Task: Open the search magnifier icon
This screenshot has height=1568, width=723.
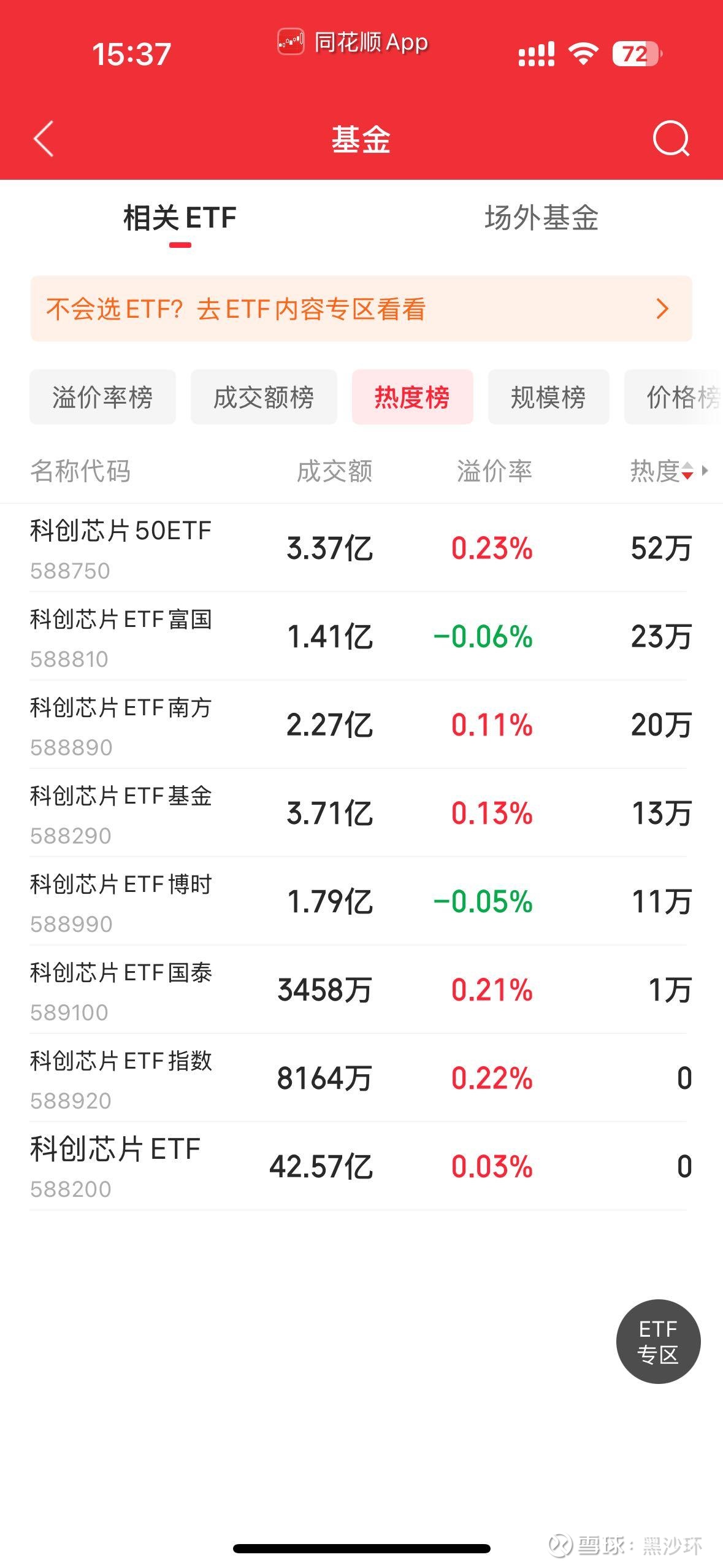Action: [671, 139]
